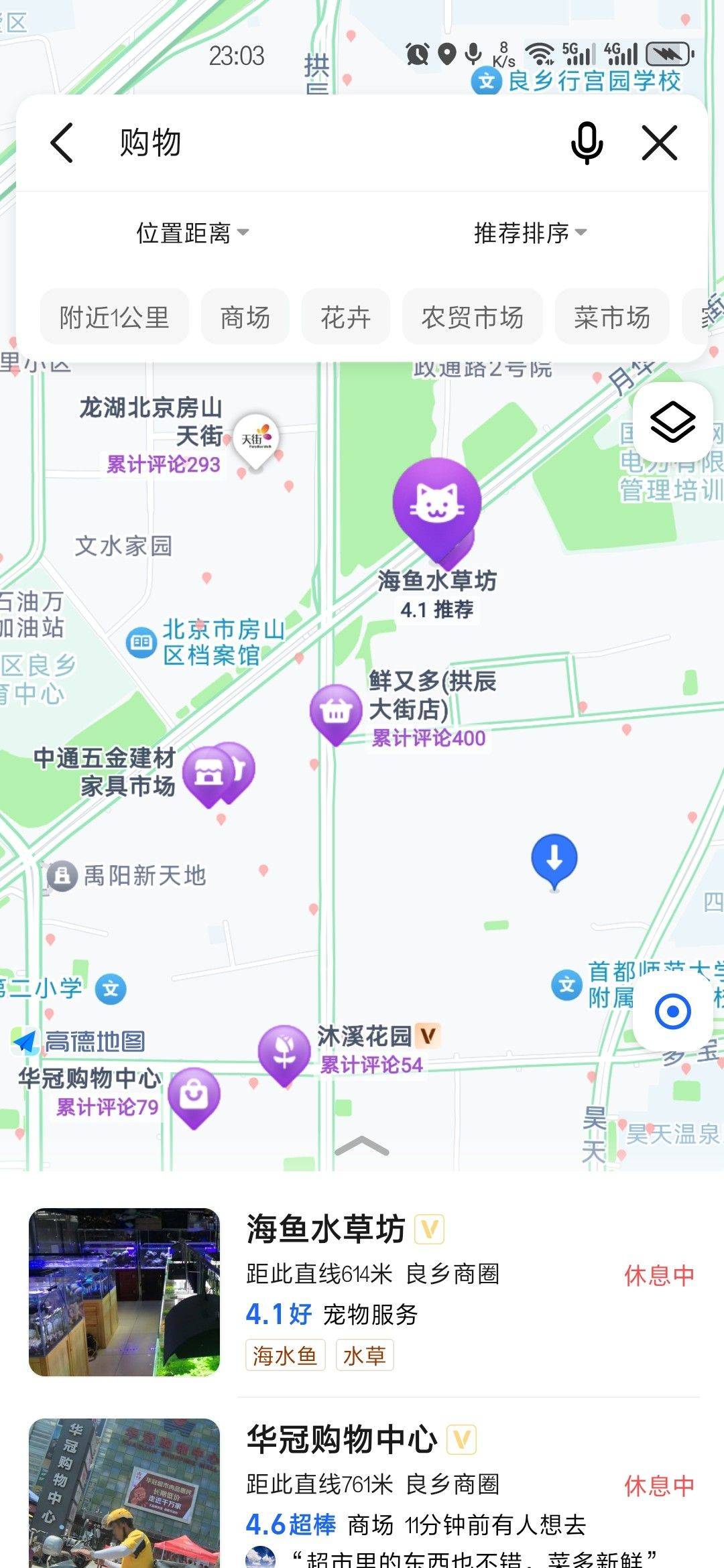Toggle the 附近1公里 filter chip

(x=113, y=317)
